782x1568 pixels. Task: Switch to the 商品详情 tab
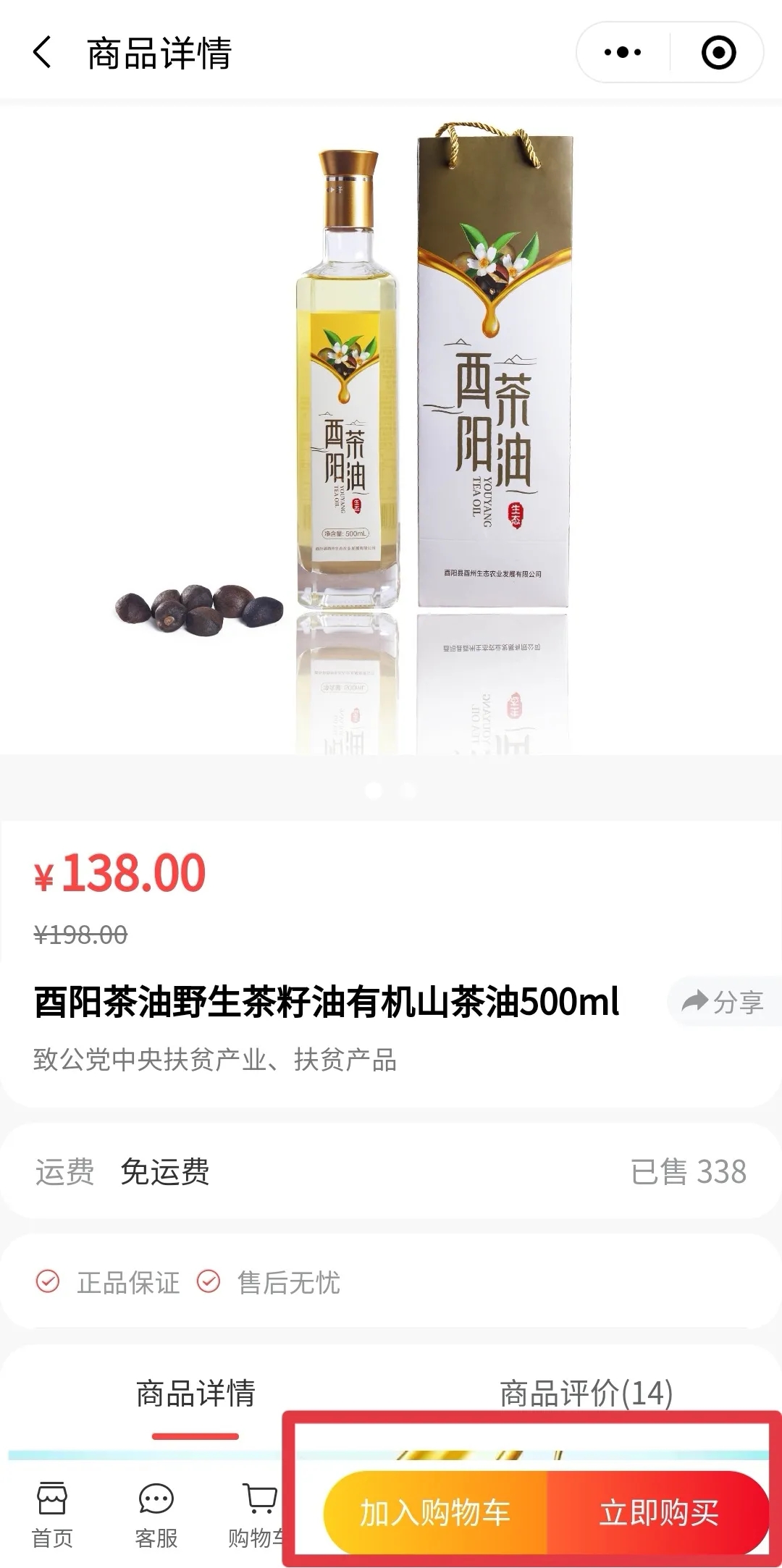pyautogui.click(x=195, y=1393)
